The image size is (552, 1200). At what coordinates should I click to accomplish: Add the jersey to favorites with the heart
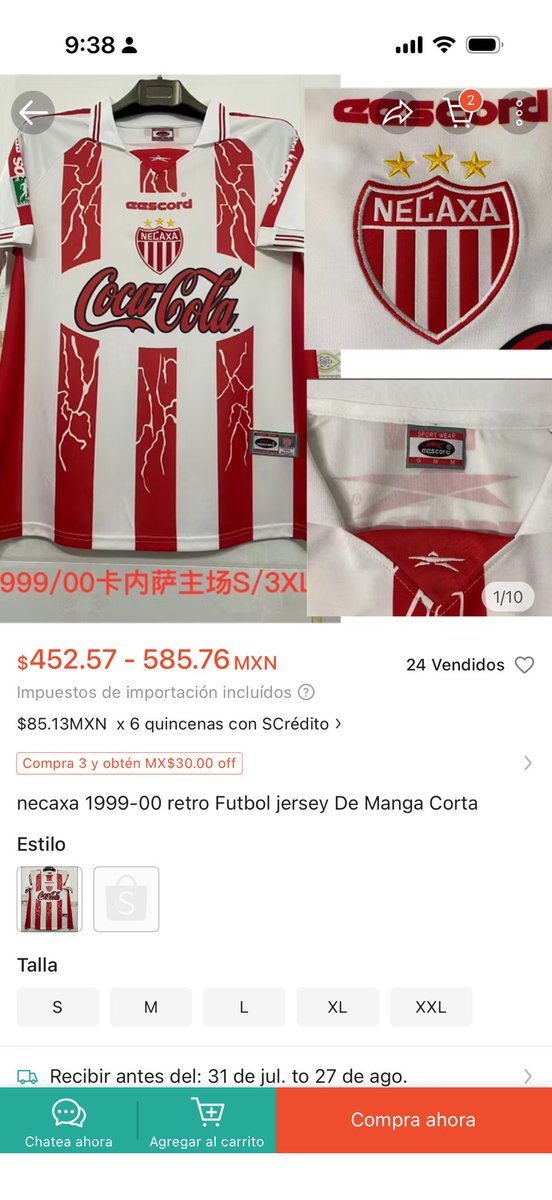tap(524, 665)
